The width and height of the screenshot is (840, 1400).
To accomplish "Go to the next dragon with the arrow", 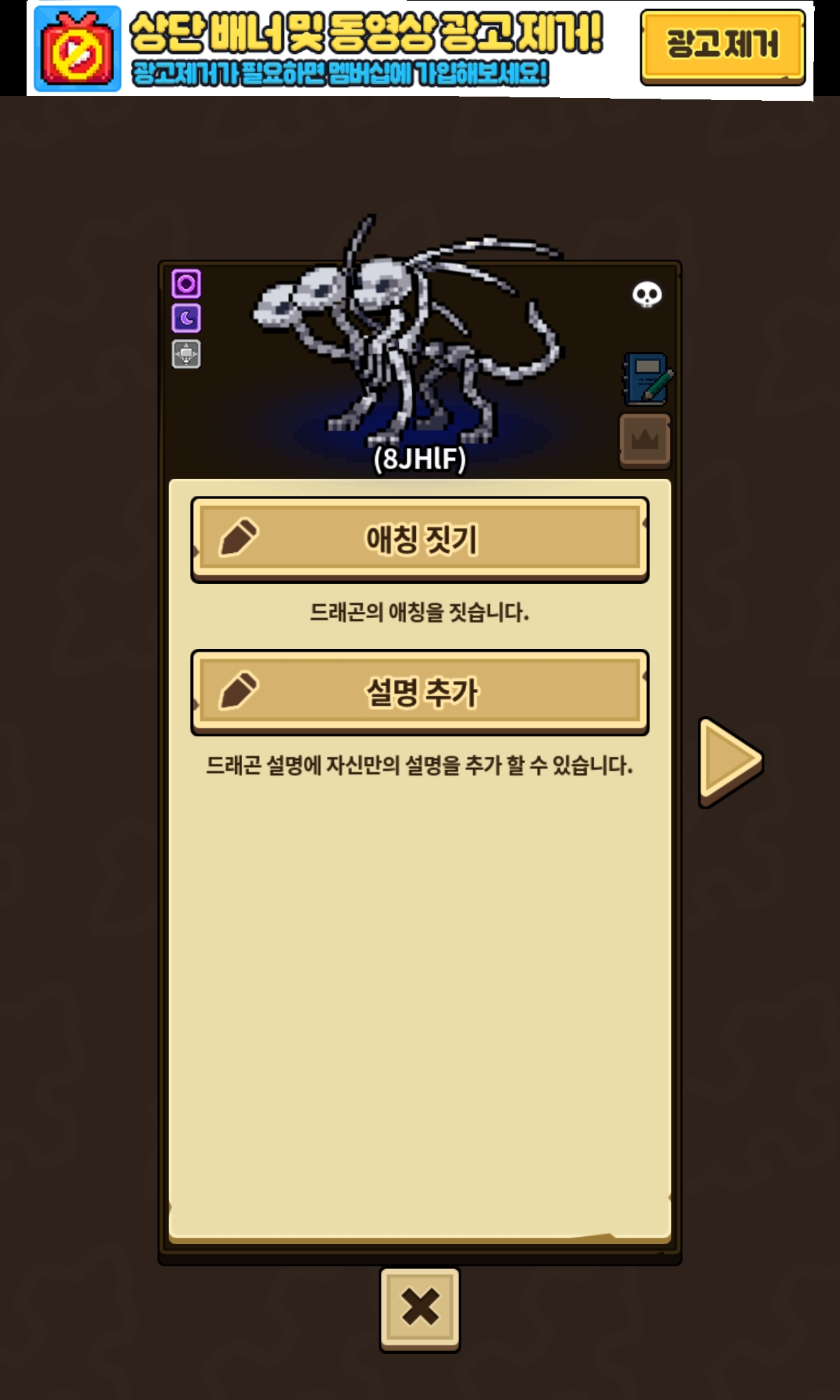I will tap(729, 762).
